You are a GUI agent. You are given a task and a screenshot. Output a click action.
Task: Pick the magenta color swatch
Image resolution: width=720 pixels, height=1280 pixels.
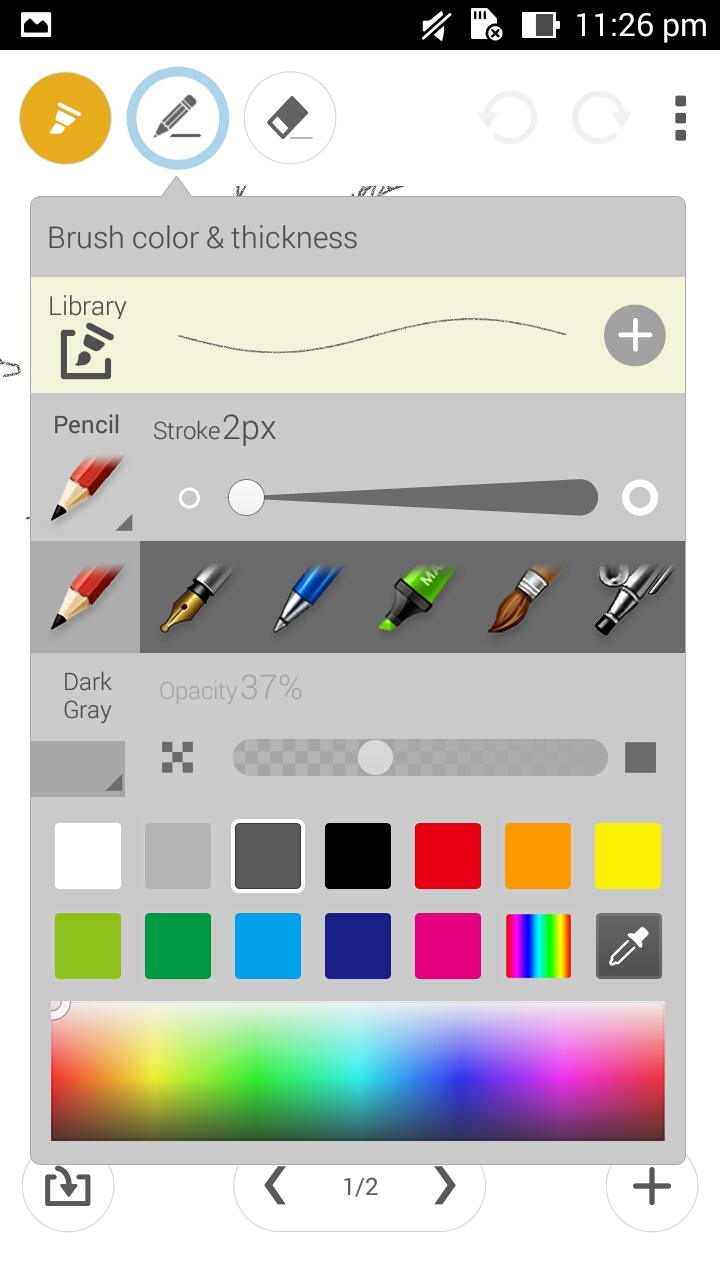[448, 946]
